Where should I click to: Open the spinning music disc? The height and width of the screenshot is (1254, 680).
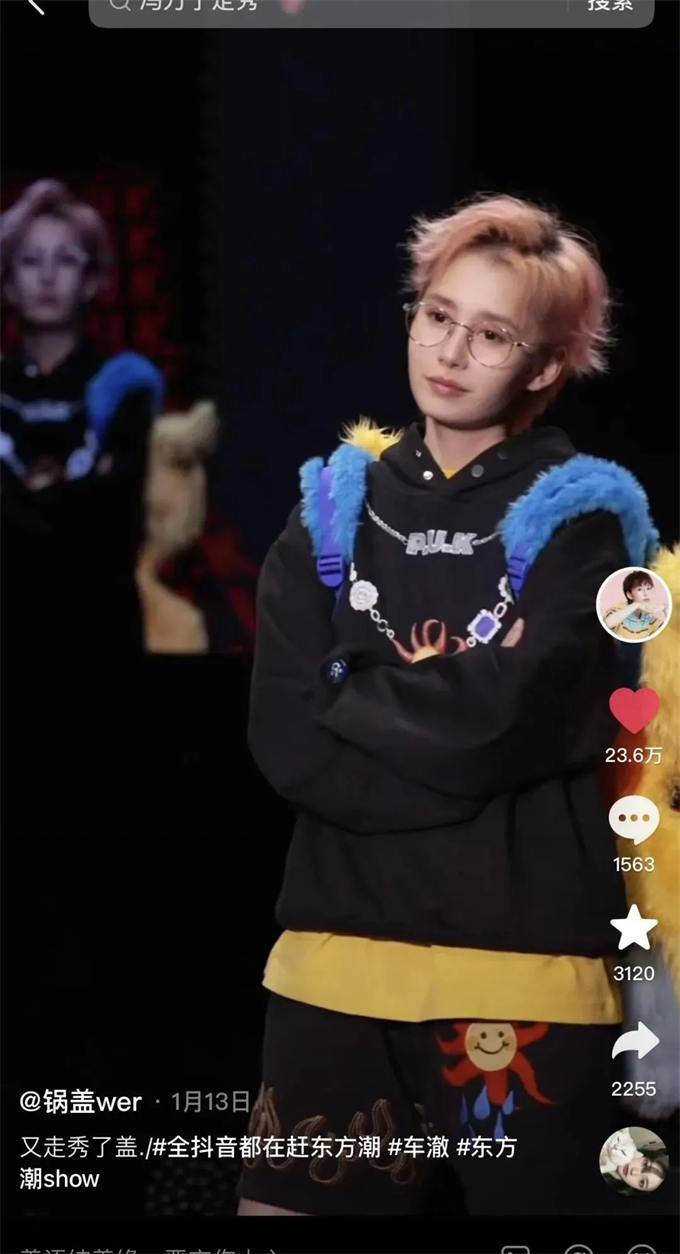coord(633,1160)
